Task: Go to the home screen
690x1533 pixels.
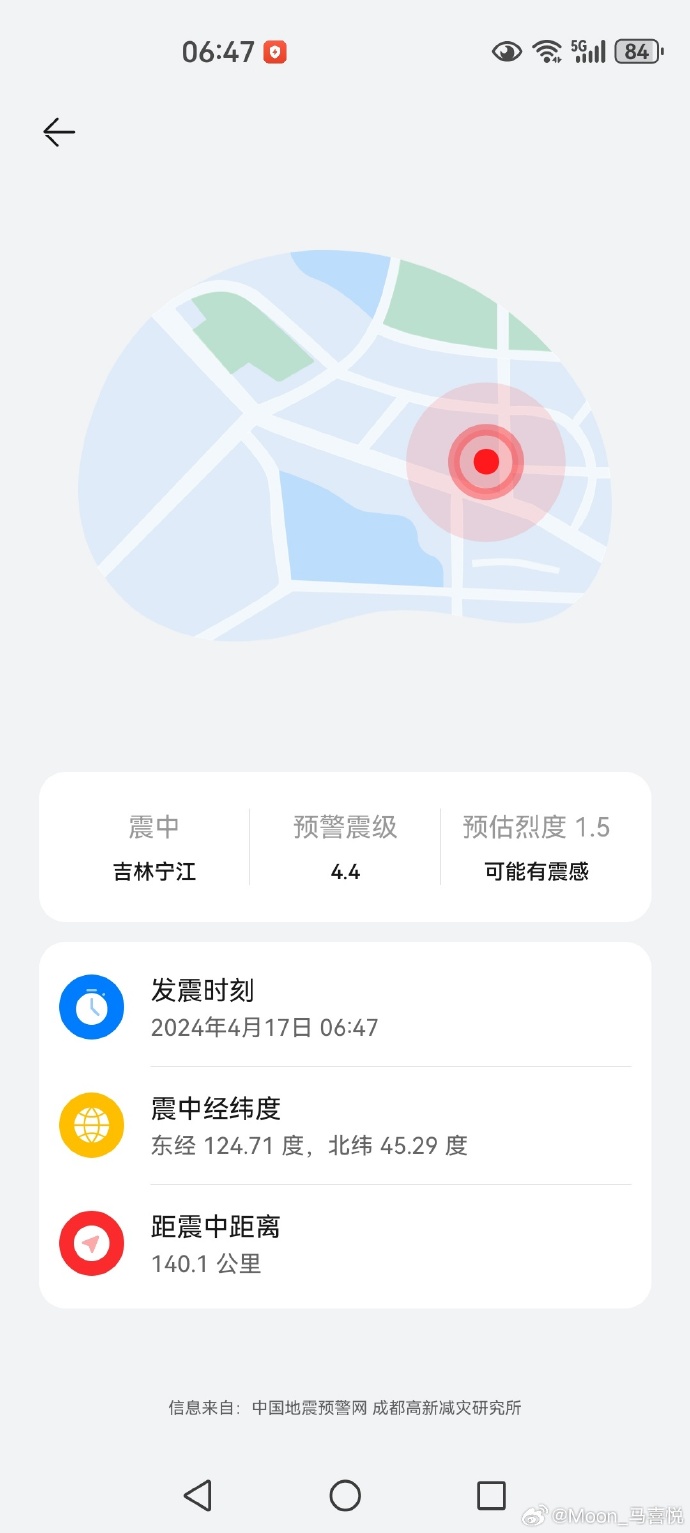Action: pyautogui.click(x=345, y=1495)
